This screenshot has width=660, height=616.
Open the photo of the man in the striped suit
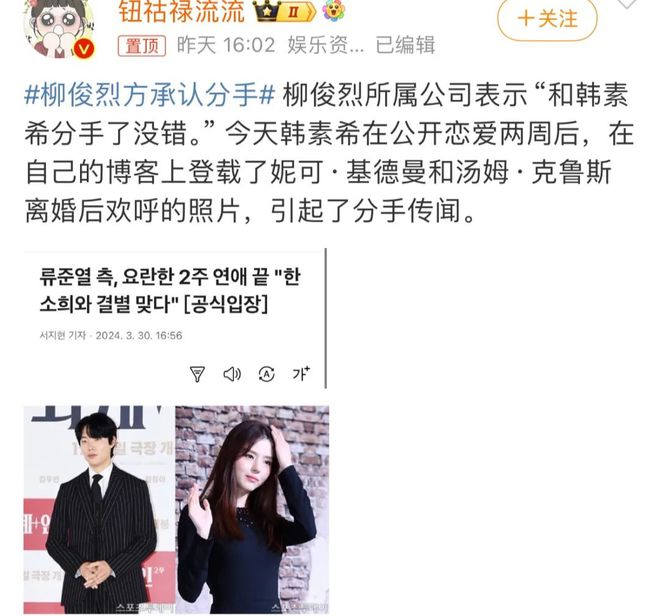coord(98,509)
